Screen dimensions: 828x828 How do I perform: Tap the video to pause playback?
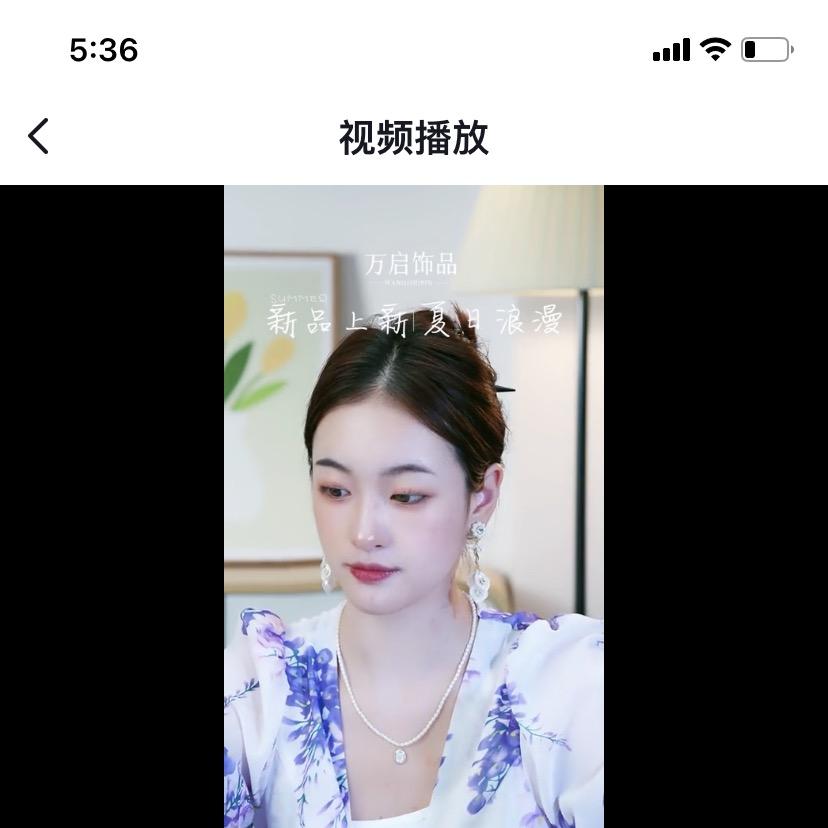[x=413, y=506]
